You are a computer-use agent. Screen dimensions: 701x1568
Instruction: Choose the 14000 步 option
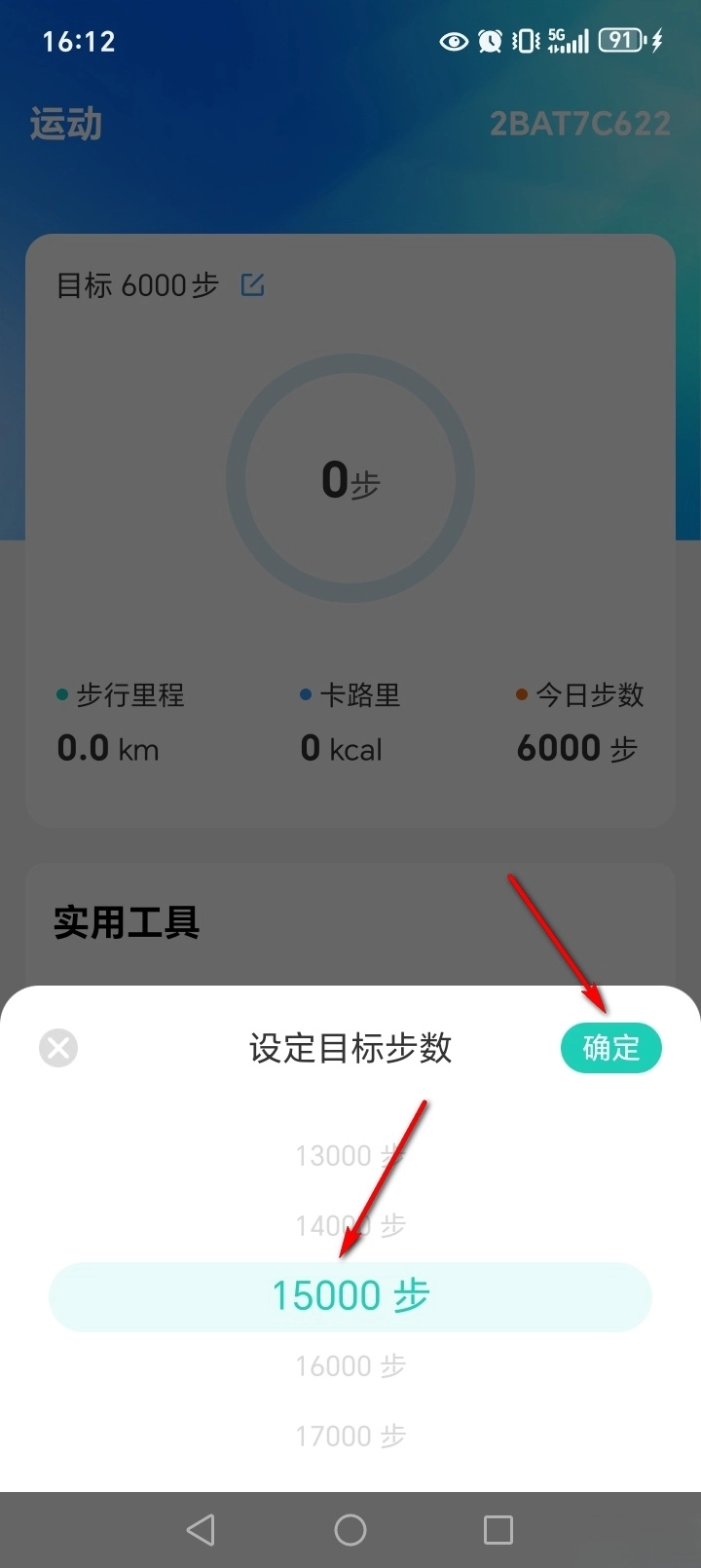click(x=350, y=1226)
